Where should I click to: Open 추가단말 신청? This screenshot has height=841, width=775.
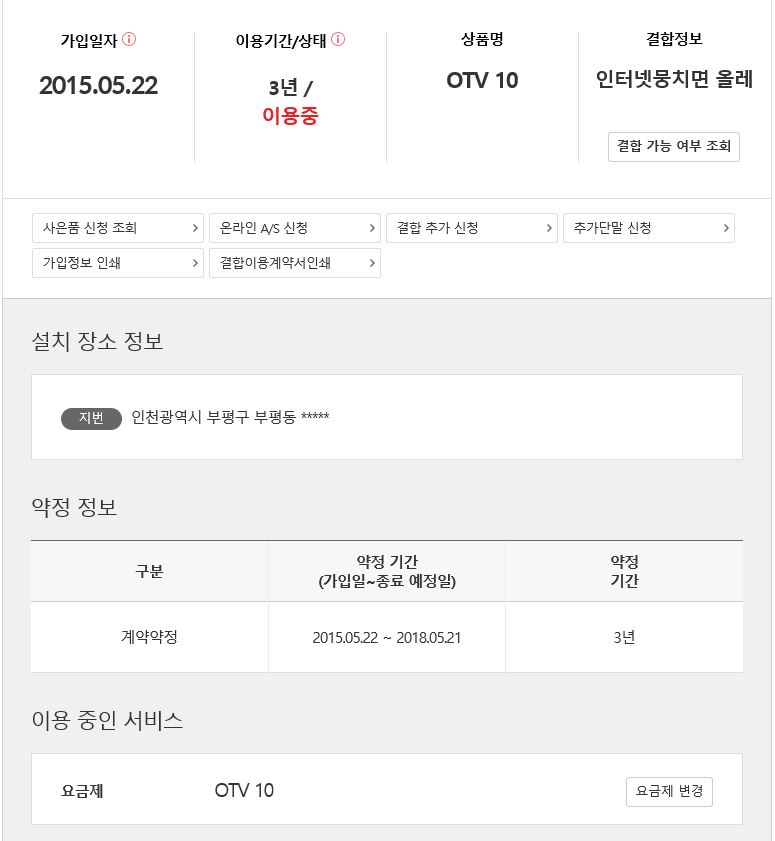click(x=648, y=228)
